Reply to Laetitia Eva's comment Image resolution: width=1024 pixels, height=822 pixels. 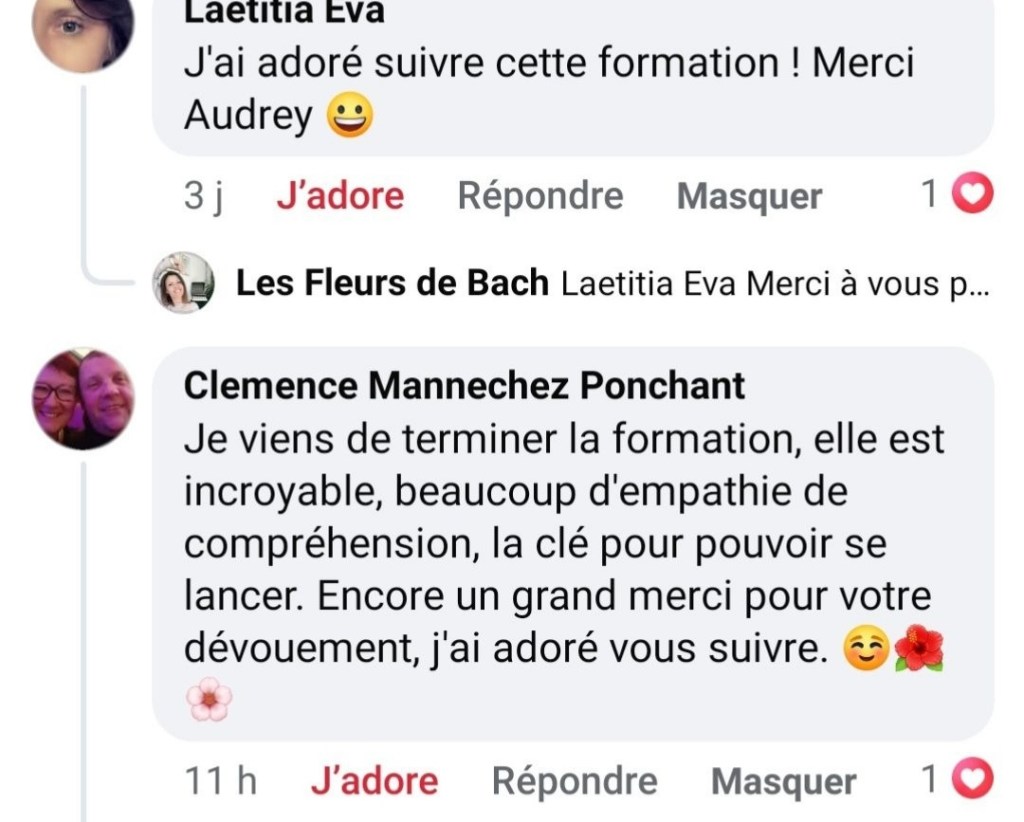point(540,197)
